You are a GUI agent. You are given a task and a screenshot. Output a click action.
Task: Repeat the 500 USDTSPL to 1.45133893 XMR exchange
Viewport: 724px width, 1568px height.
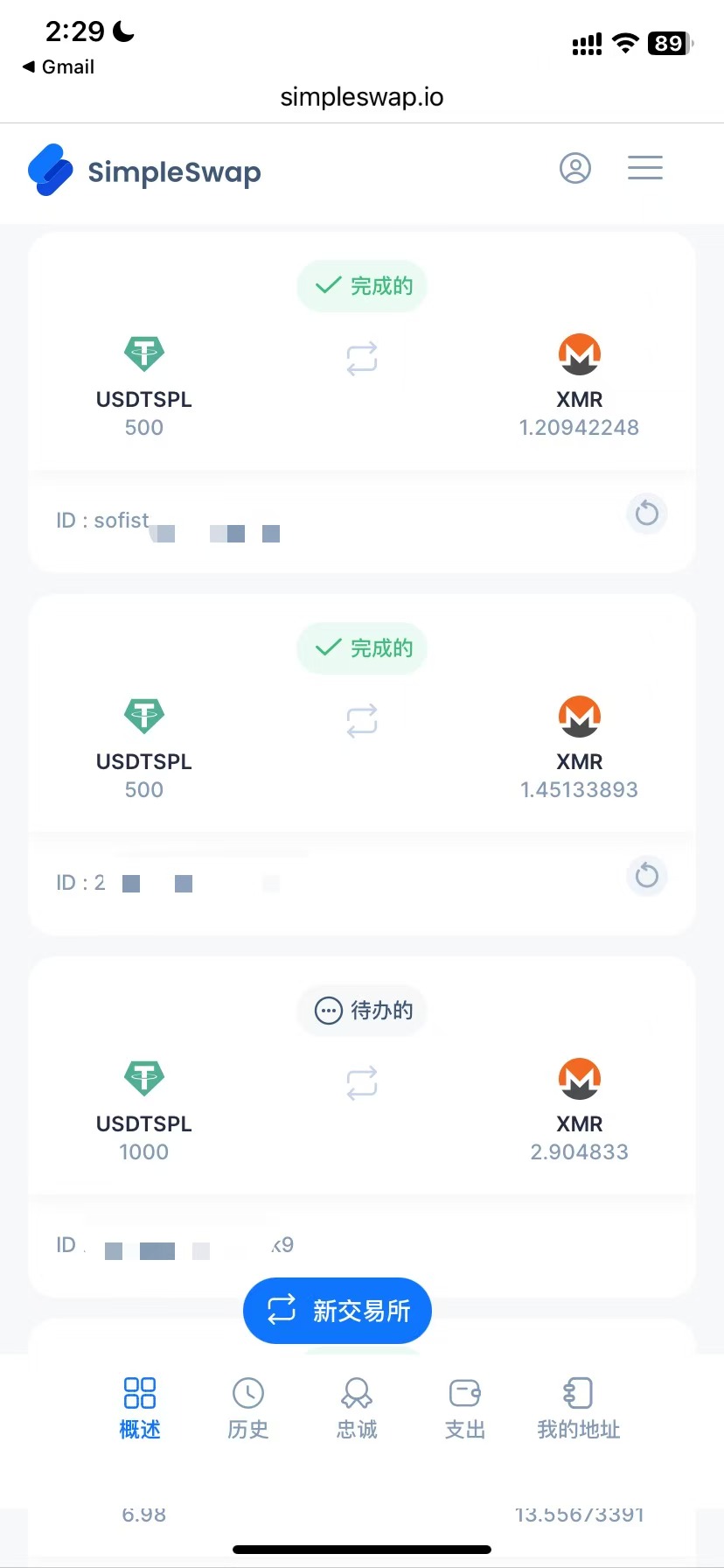[647, 875]
